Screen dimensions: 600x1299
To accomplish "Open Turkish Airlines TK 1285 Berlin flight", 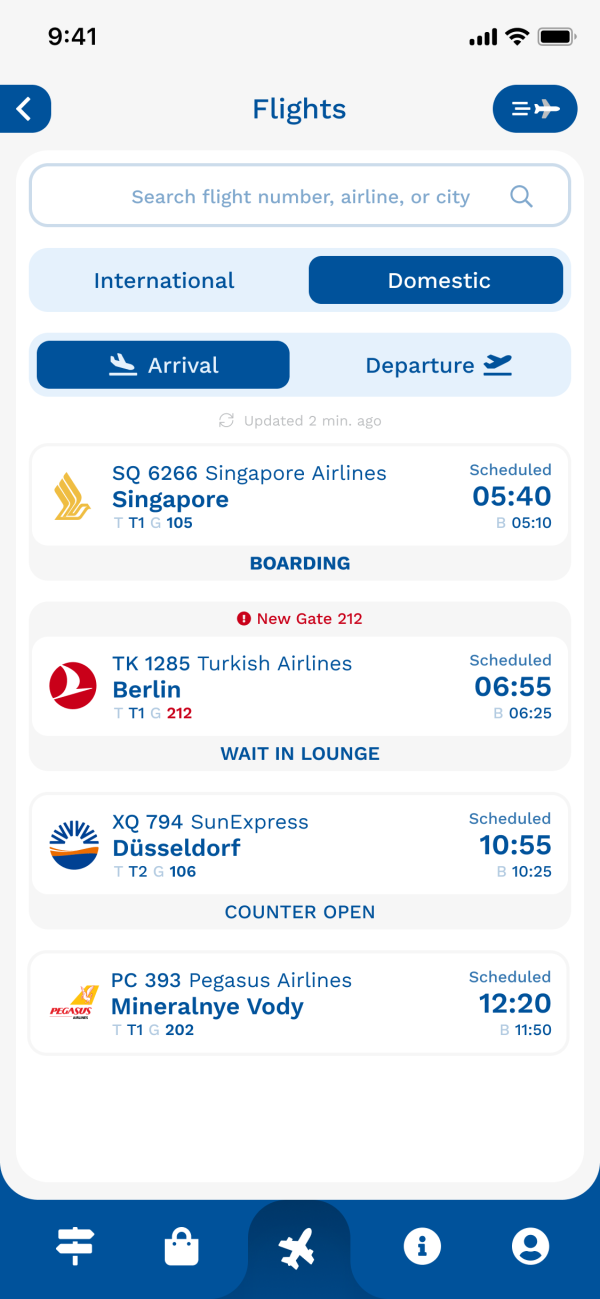I will tap(300, 687).
